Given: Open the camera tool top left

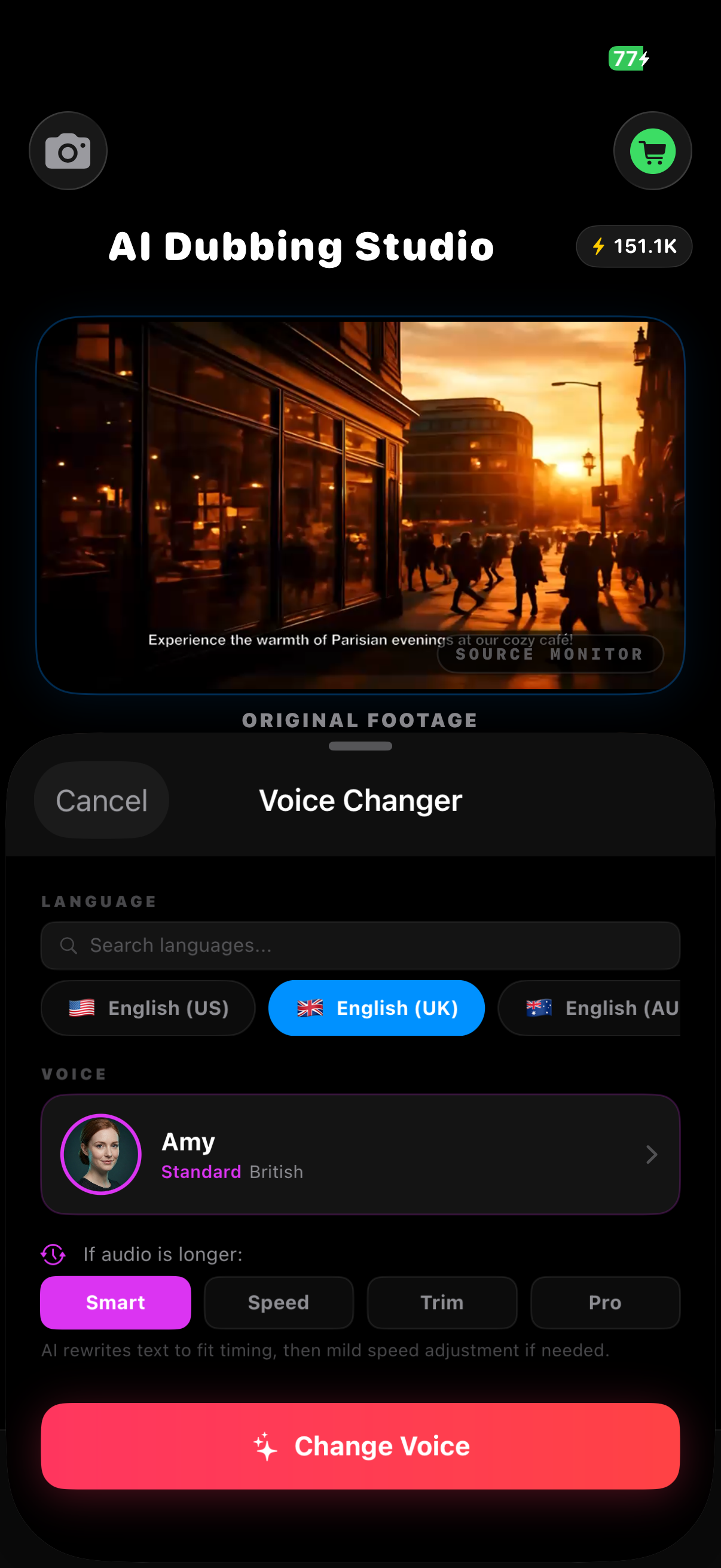Looking at the screenshot, I should (x=68, y=150).
